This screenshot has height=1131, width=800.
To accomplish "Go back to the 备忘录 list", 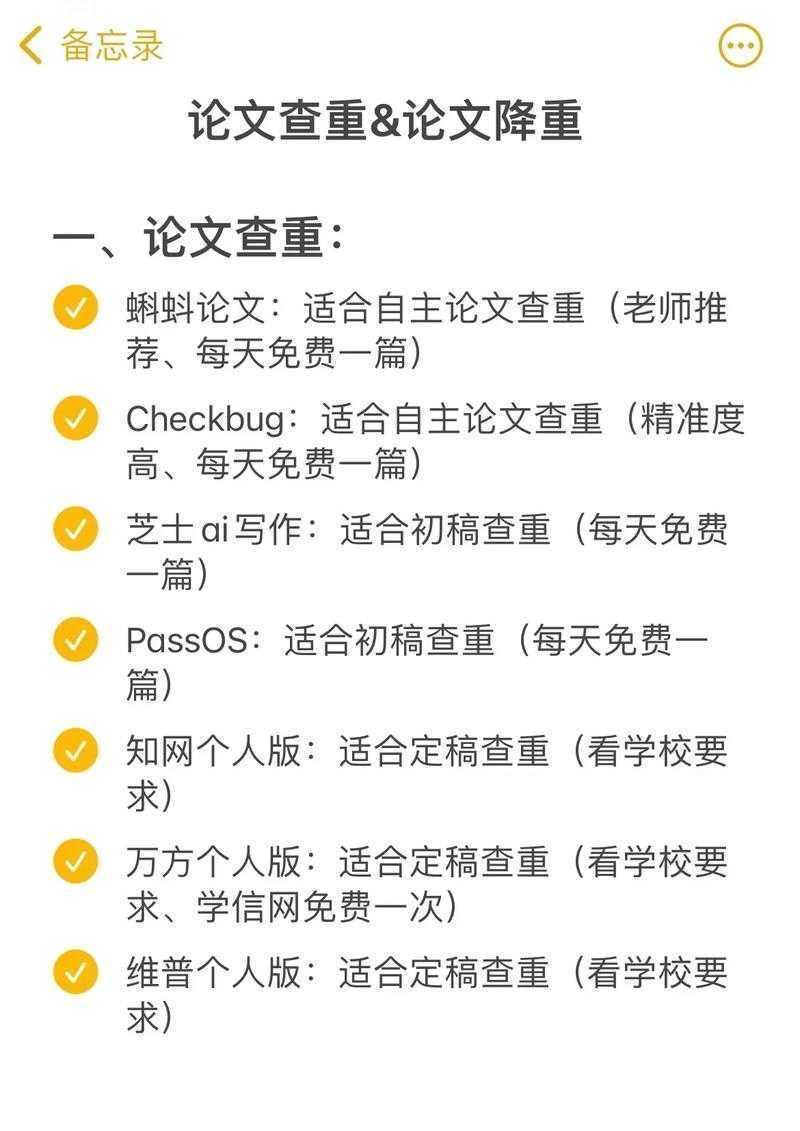I will [x=90, y=46].
